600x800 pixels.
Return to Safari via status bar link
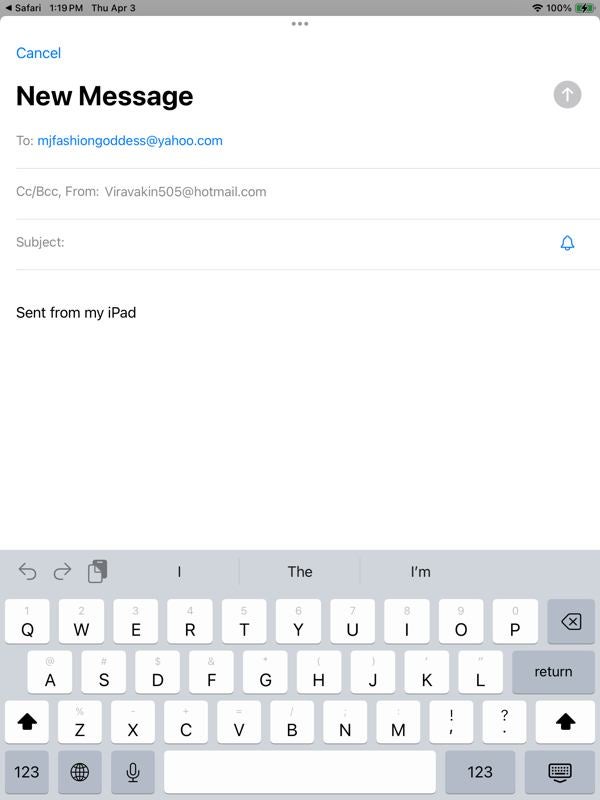(x=24, y=7)
